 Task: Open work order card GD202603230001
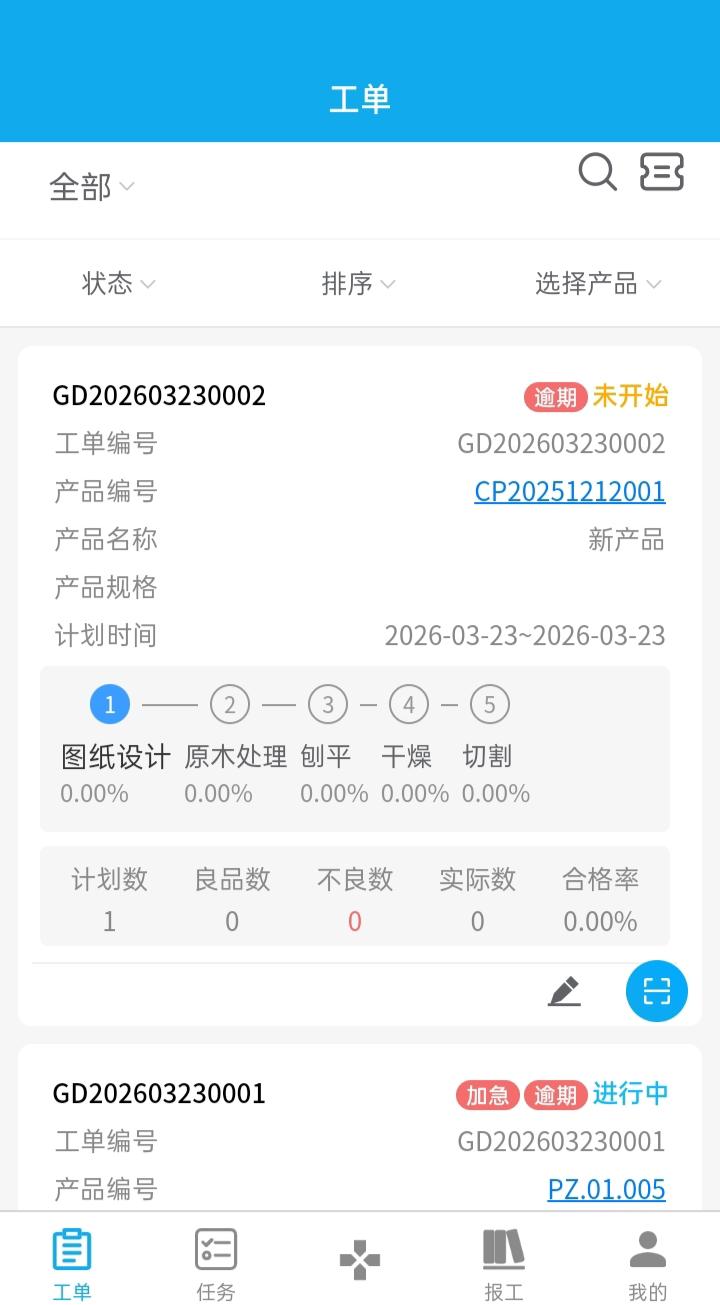(x=160, y=1094)
